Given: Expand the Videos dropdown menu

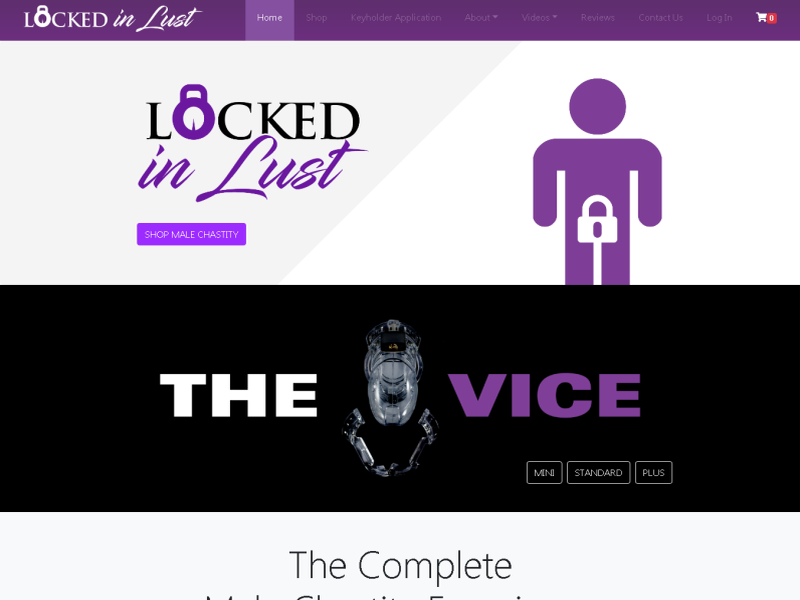Looking at the screenshot, I should (539, 18).
